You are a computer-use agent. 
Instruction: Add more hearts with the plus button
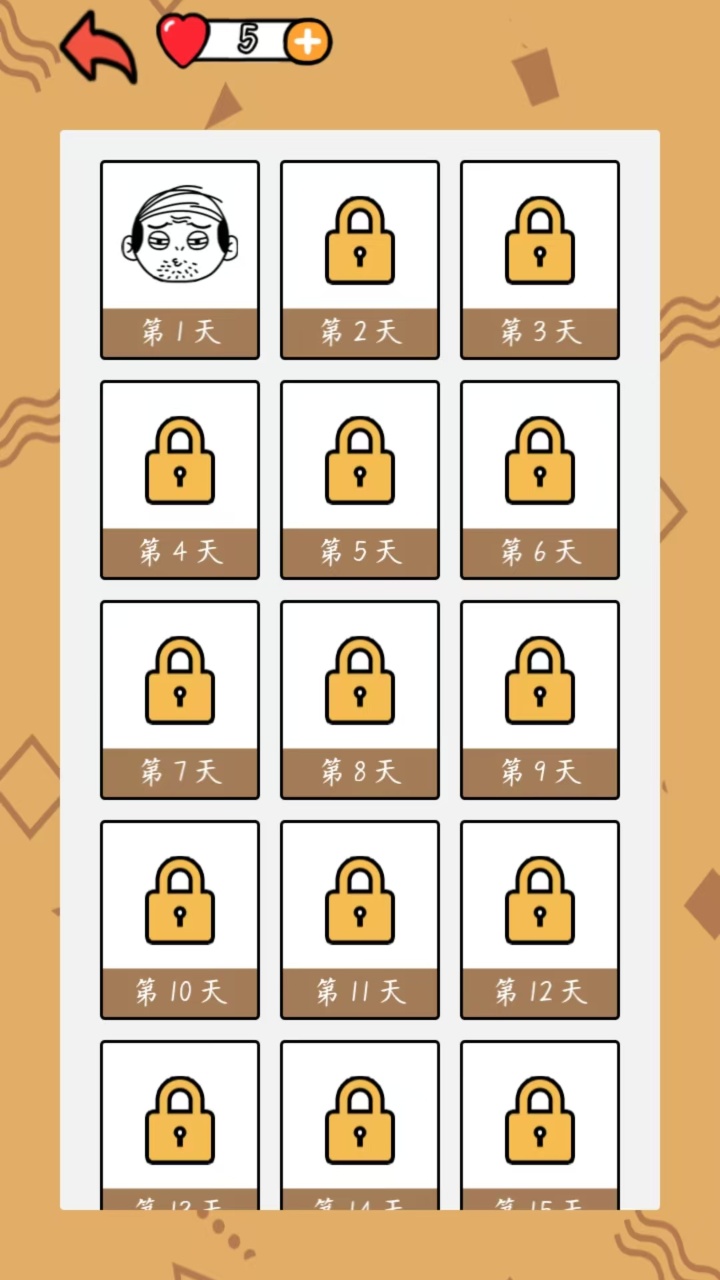[x=308, y=42]
